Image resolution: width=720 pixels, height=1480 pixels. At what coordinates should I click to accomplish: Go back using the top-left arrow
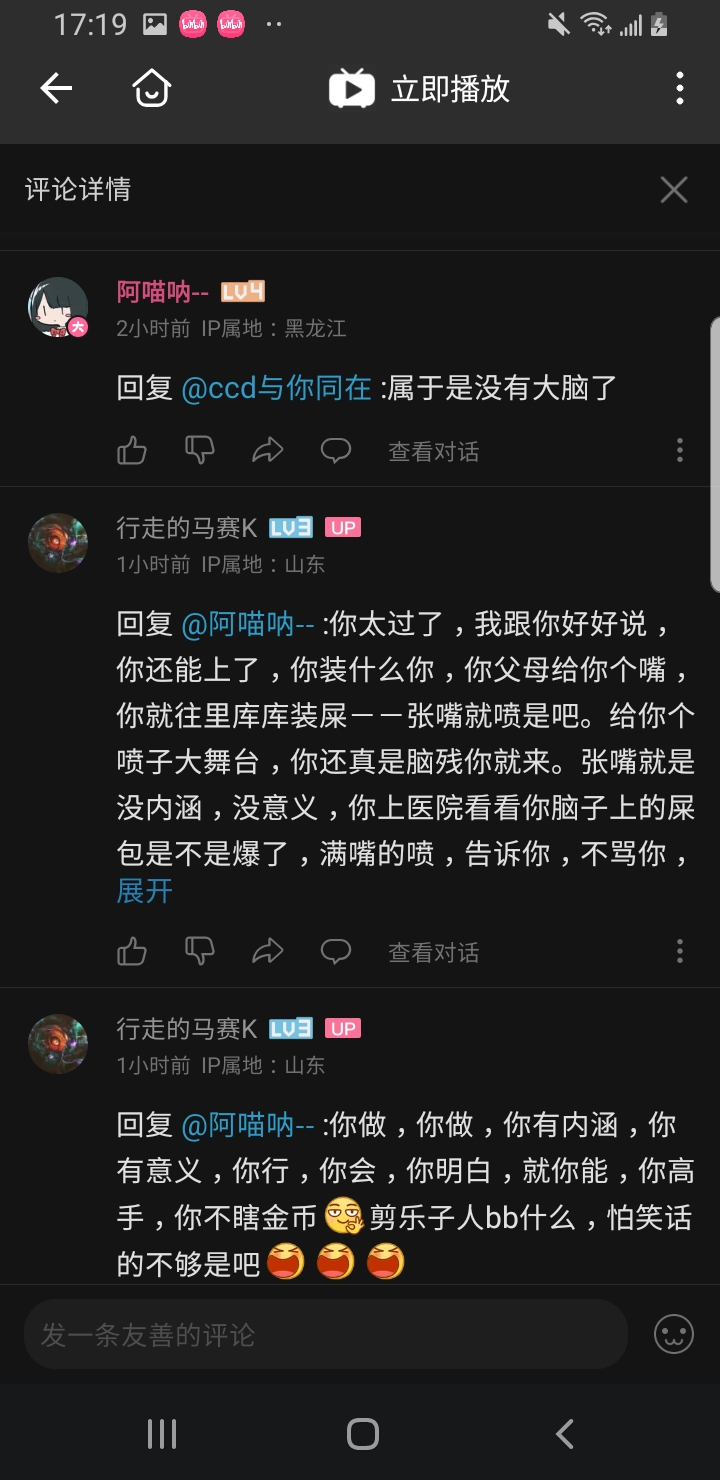[x=56, y=89]
